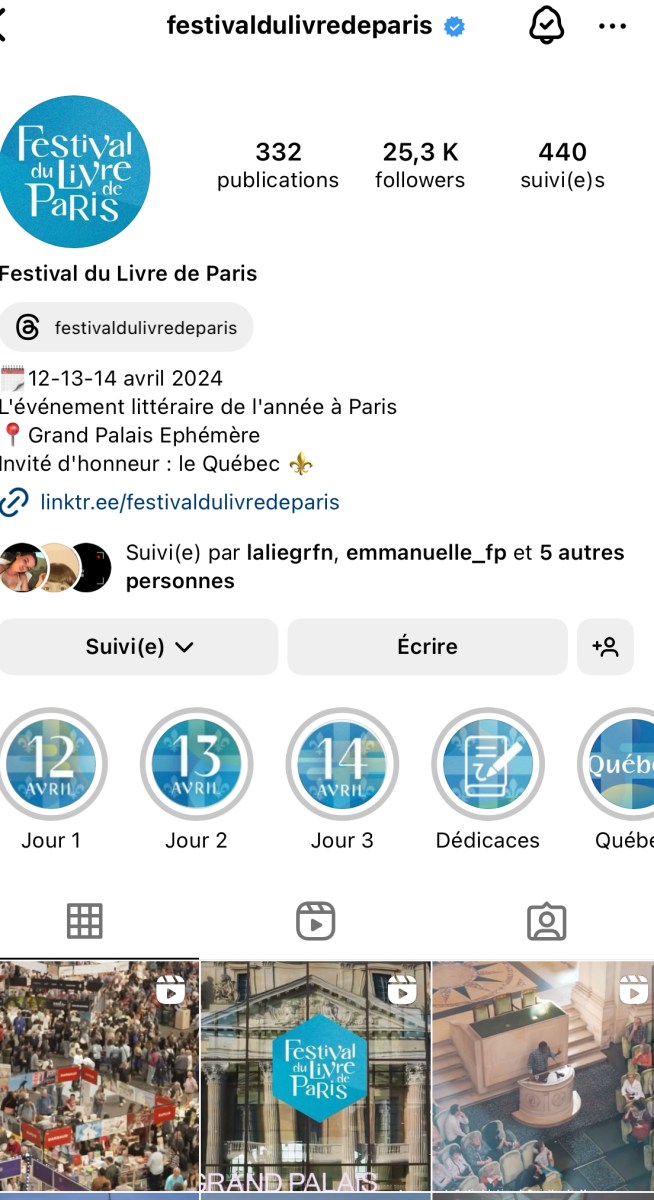The width and height of the screenshot is (654, 1200).
Task: Open the Jour 1 story highlight
Action: pos(51,764)
